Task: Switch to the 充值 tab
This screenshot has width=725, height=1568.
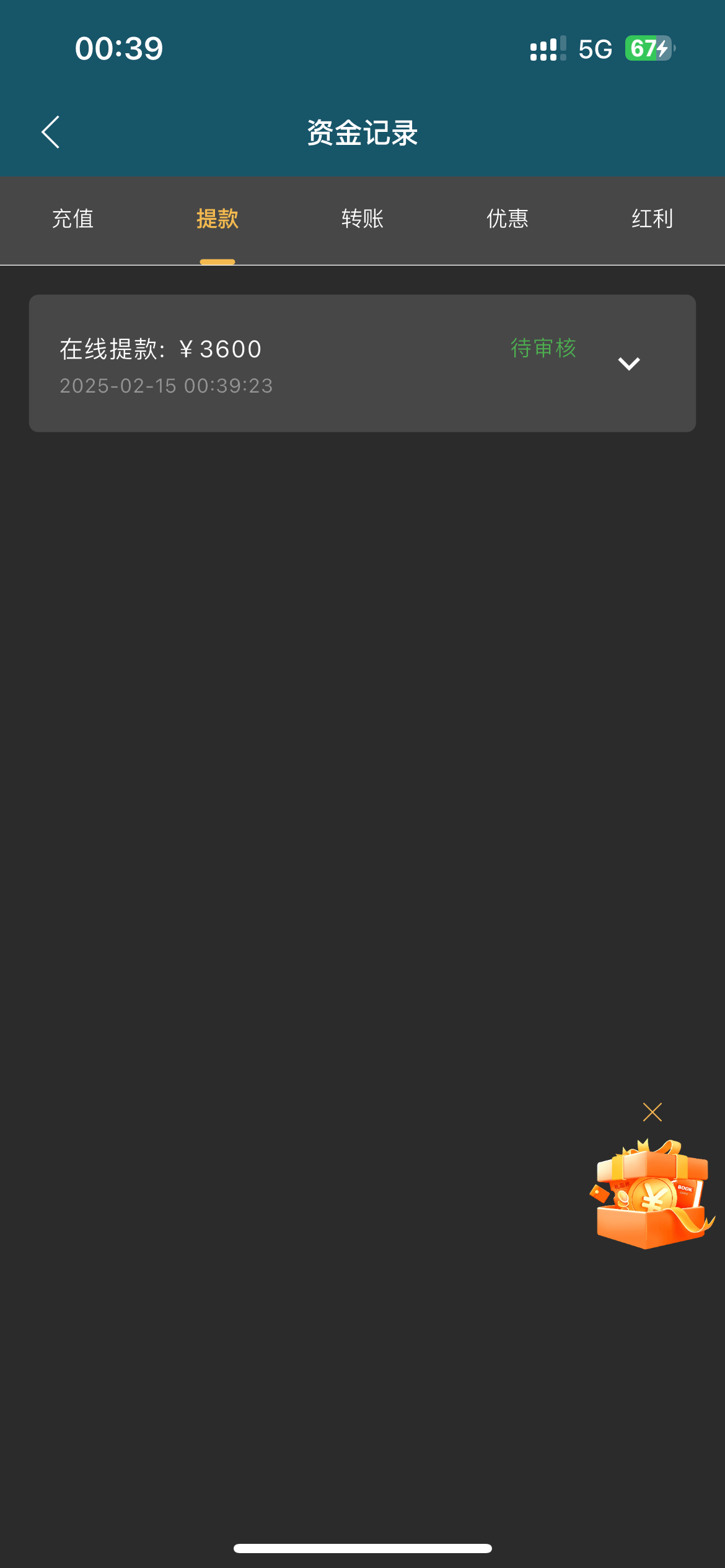Action: point(72,219)
